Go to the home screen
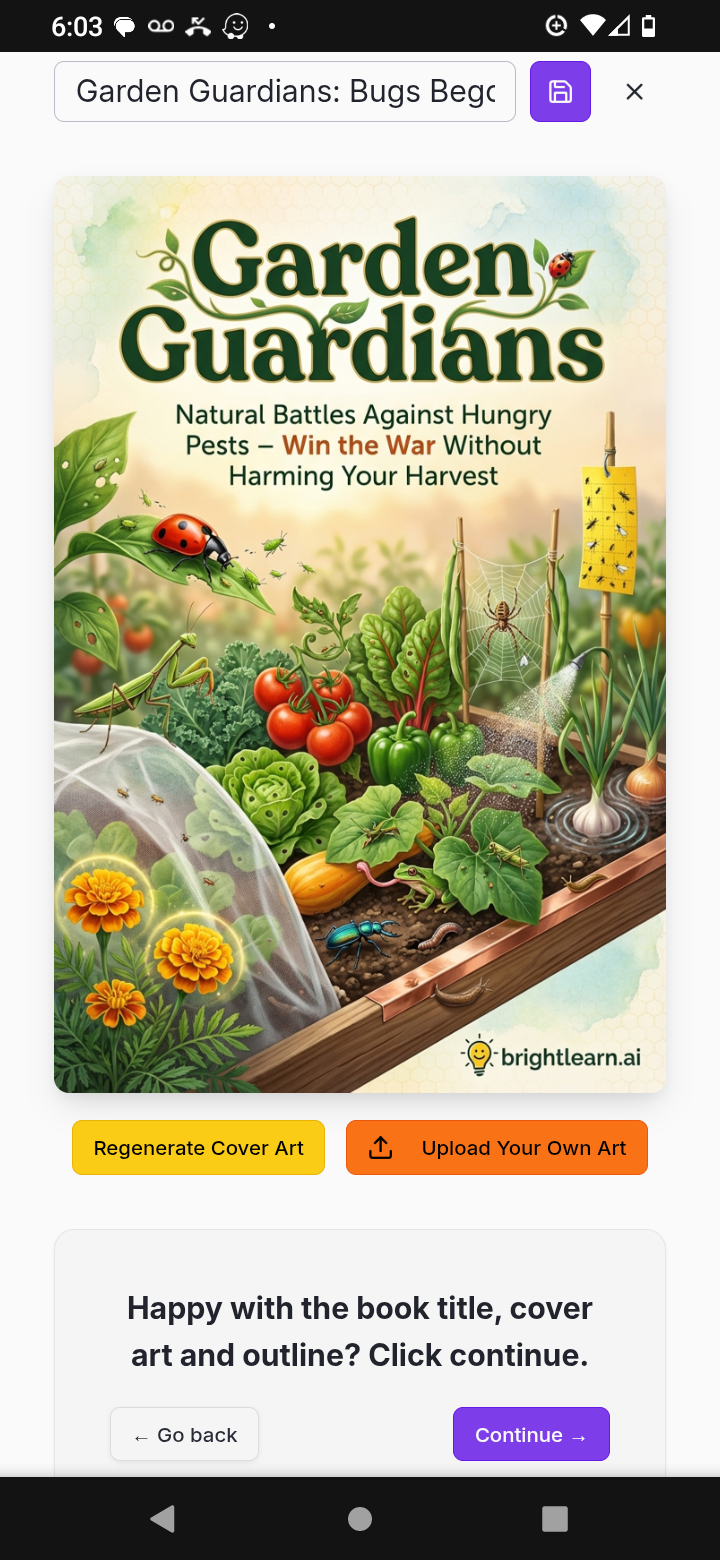The height and width of the screenshot is (1560, 720). pos(360,1519)
